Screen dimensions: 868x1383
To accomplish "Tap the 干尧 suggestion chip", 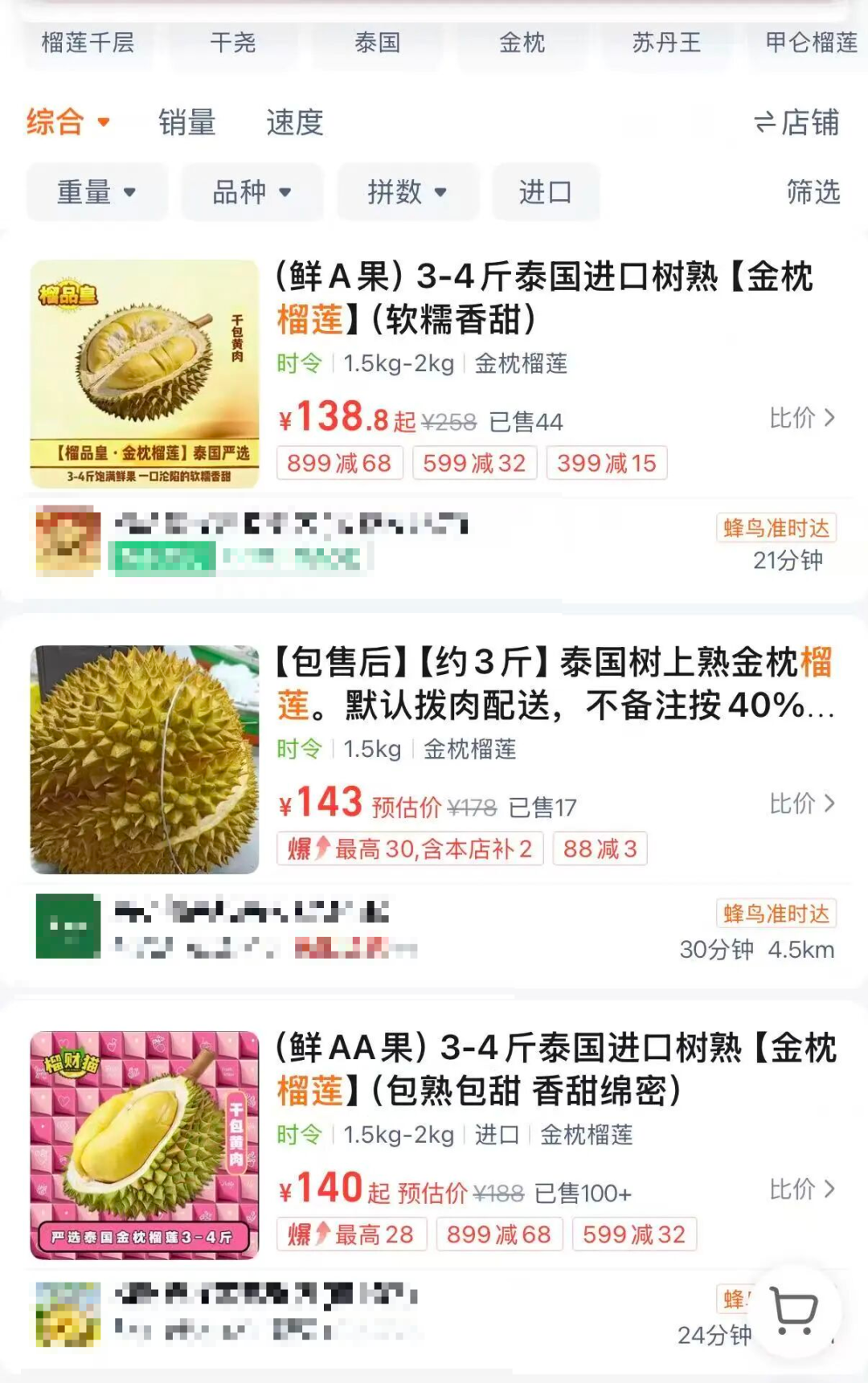I will pyautogui.click(x=233, y=43).
